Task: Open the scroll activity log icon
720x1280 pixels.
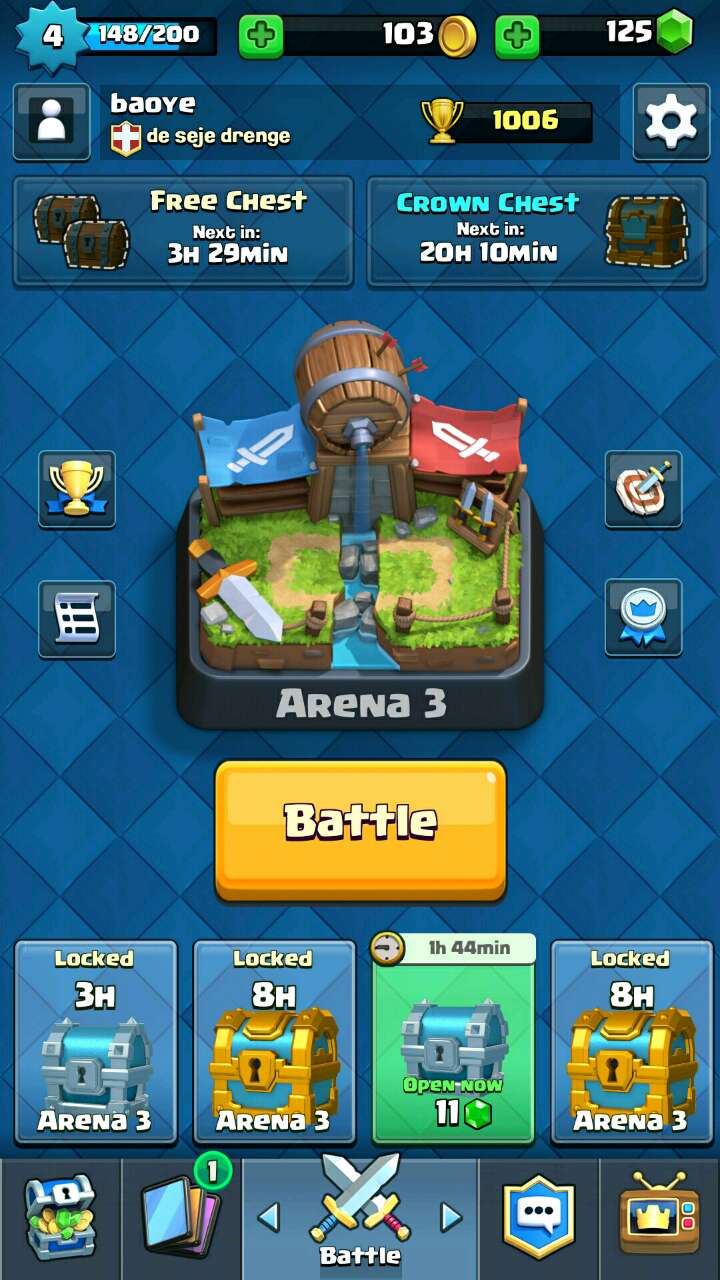Action: [77, 619]
